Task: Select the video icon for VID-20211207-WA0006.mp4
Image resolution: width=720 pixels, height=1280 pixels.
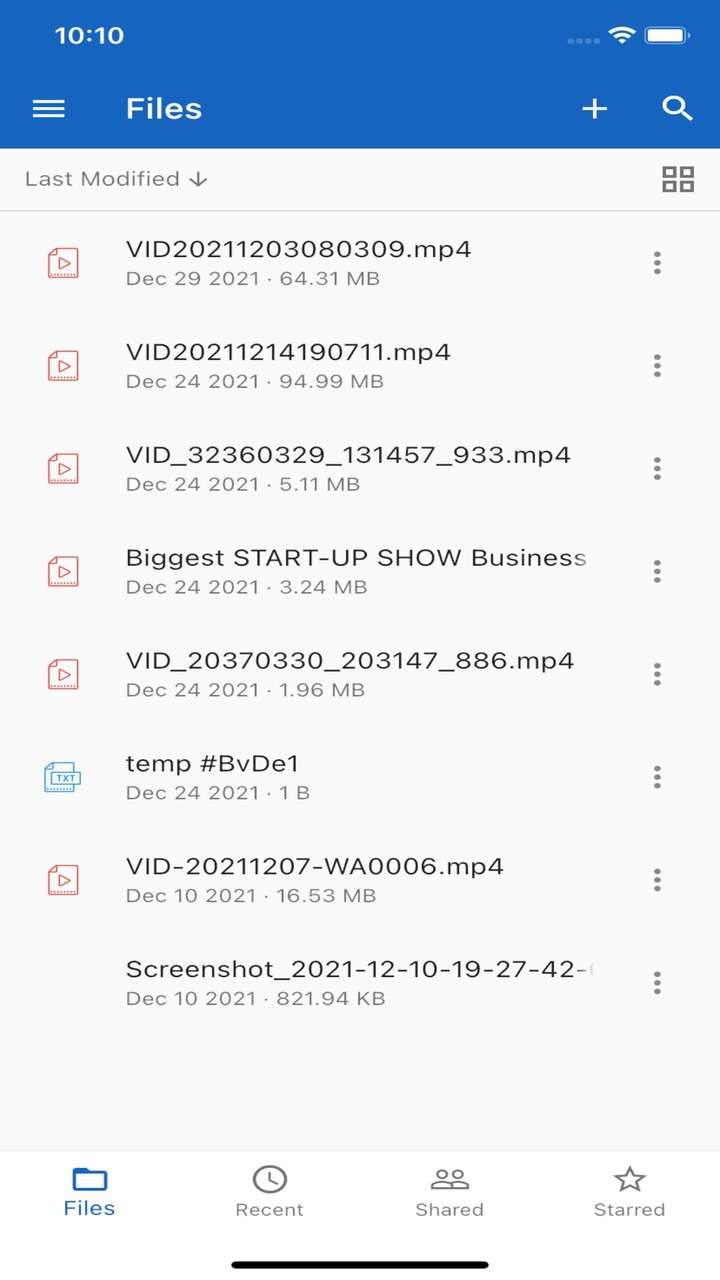Action: (x=63, y=880)
